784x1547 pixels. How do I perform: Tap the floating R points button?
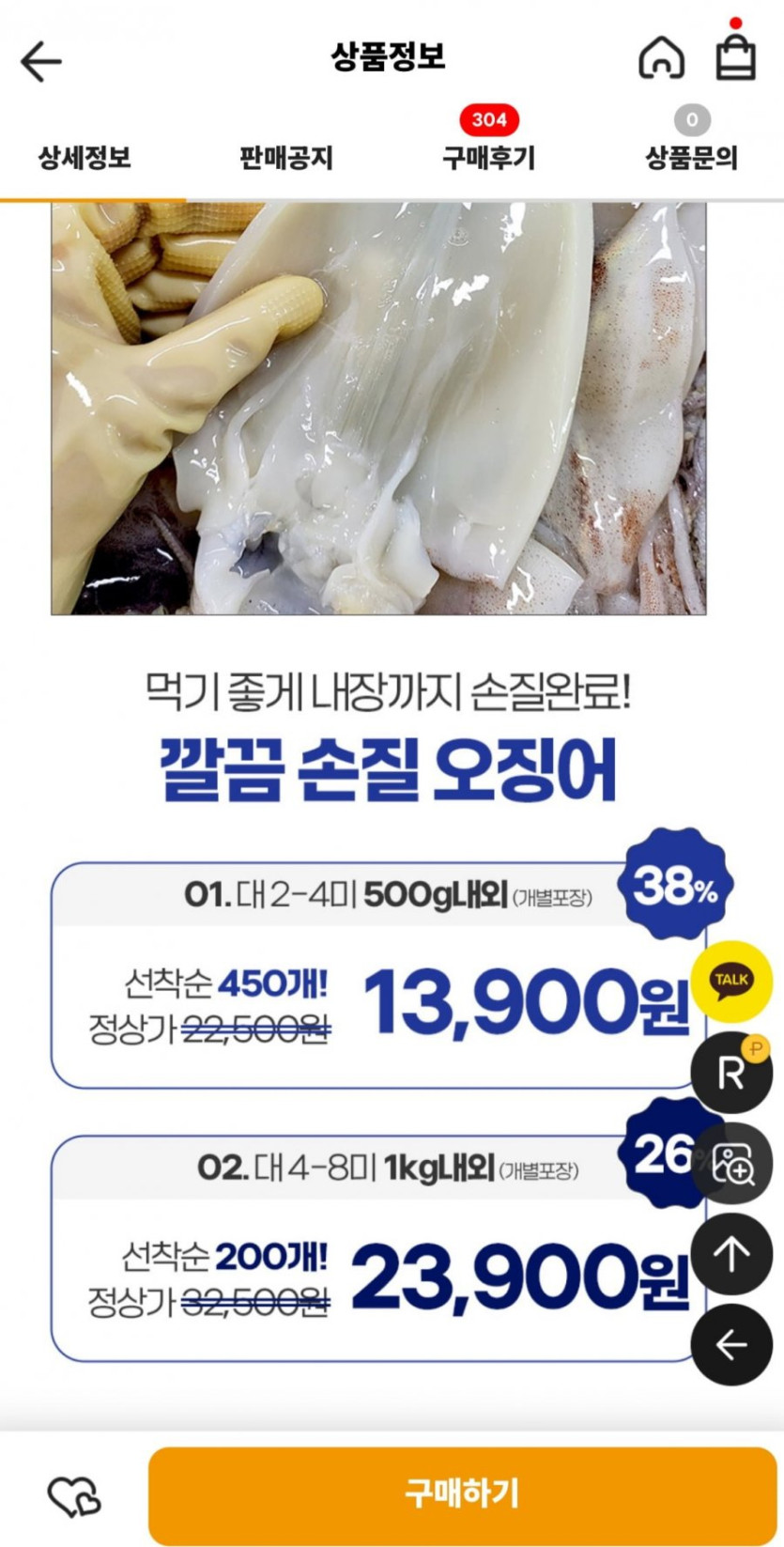tap(731, 1072)
